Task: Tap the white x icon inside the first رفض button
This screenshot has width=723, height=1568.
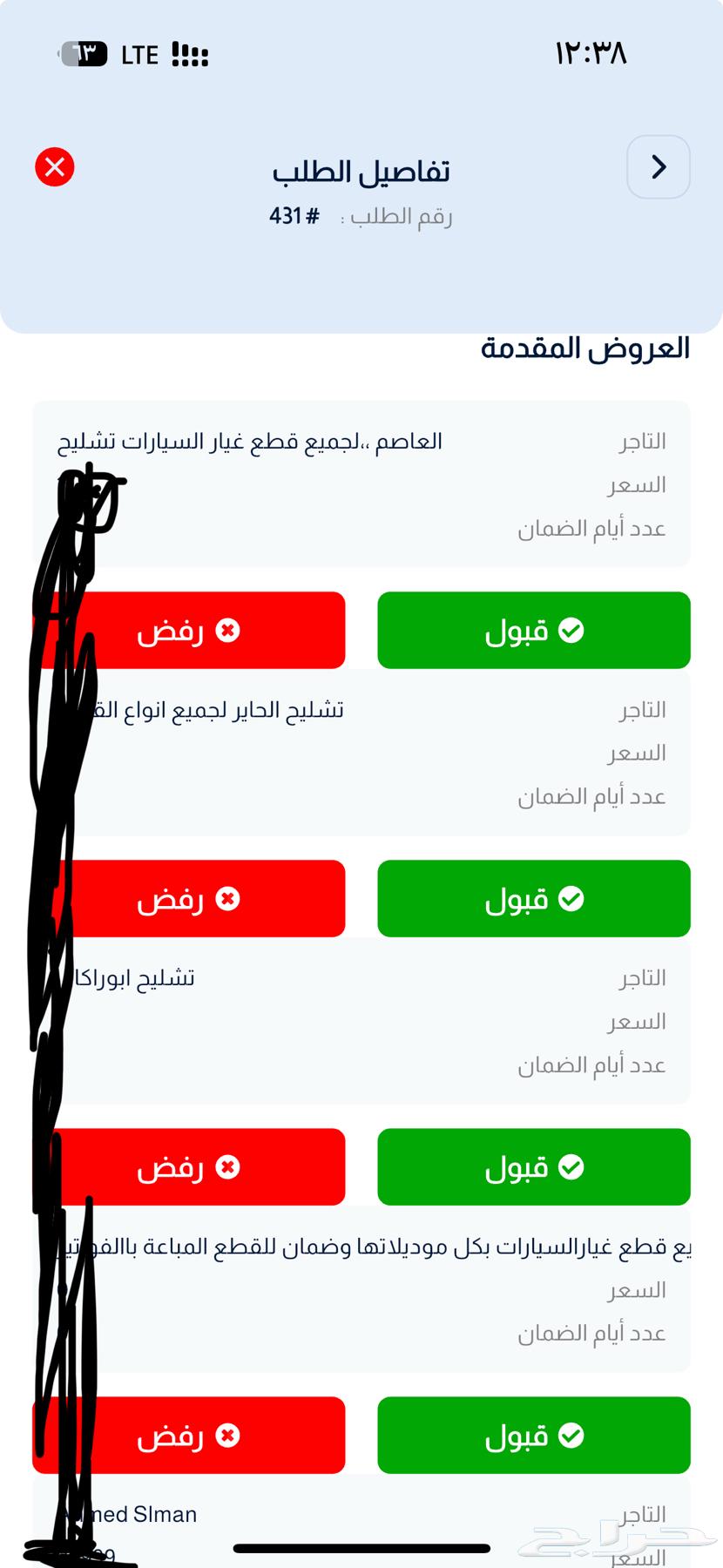Action: click(x=227, y=630)
